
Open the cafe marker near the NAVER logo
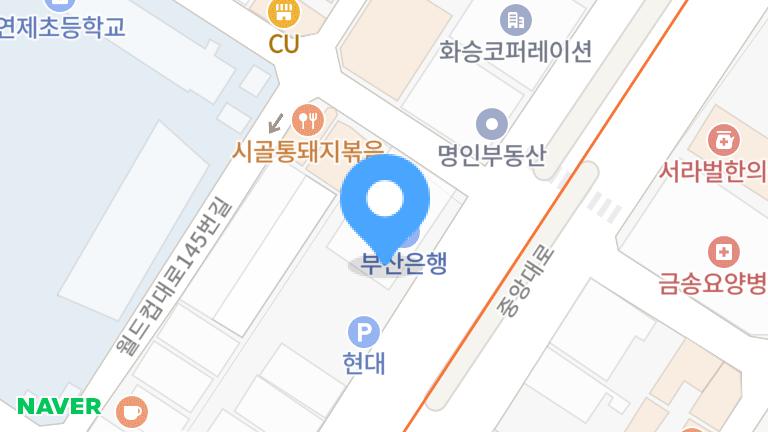[x=131, y=410]
